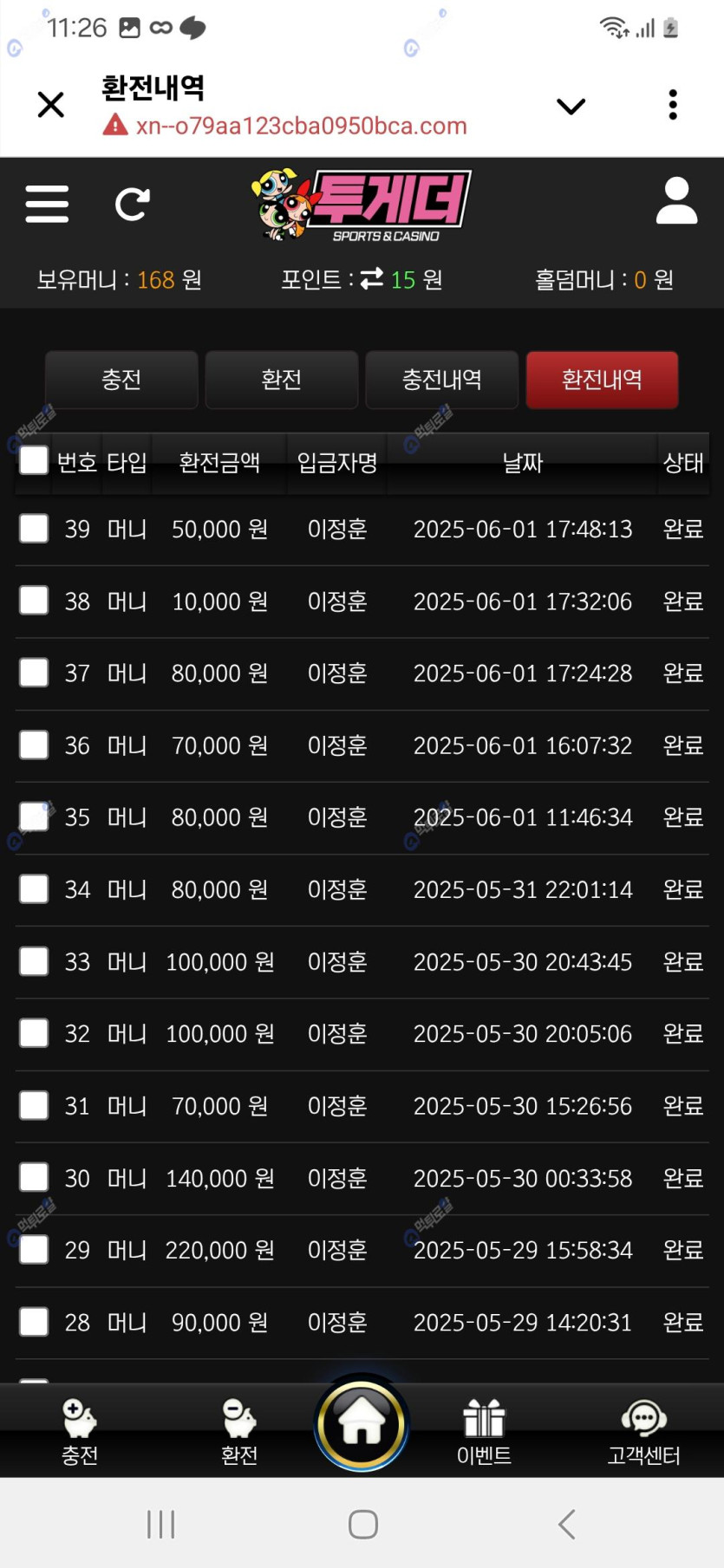This screenshot has height=1568, width=724.
Task: Tick the checkbox for row 36
Action: coord(34,745)
